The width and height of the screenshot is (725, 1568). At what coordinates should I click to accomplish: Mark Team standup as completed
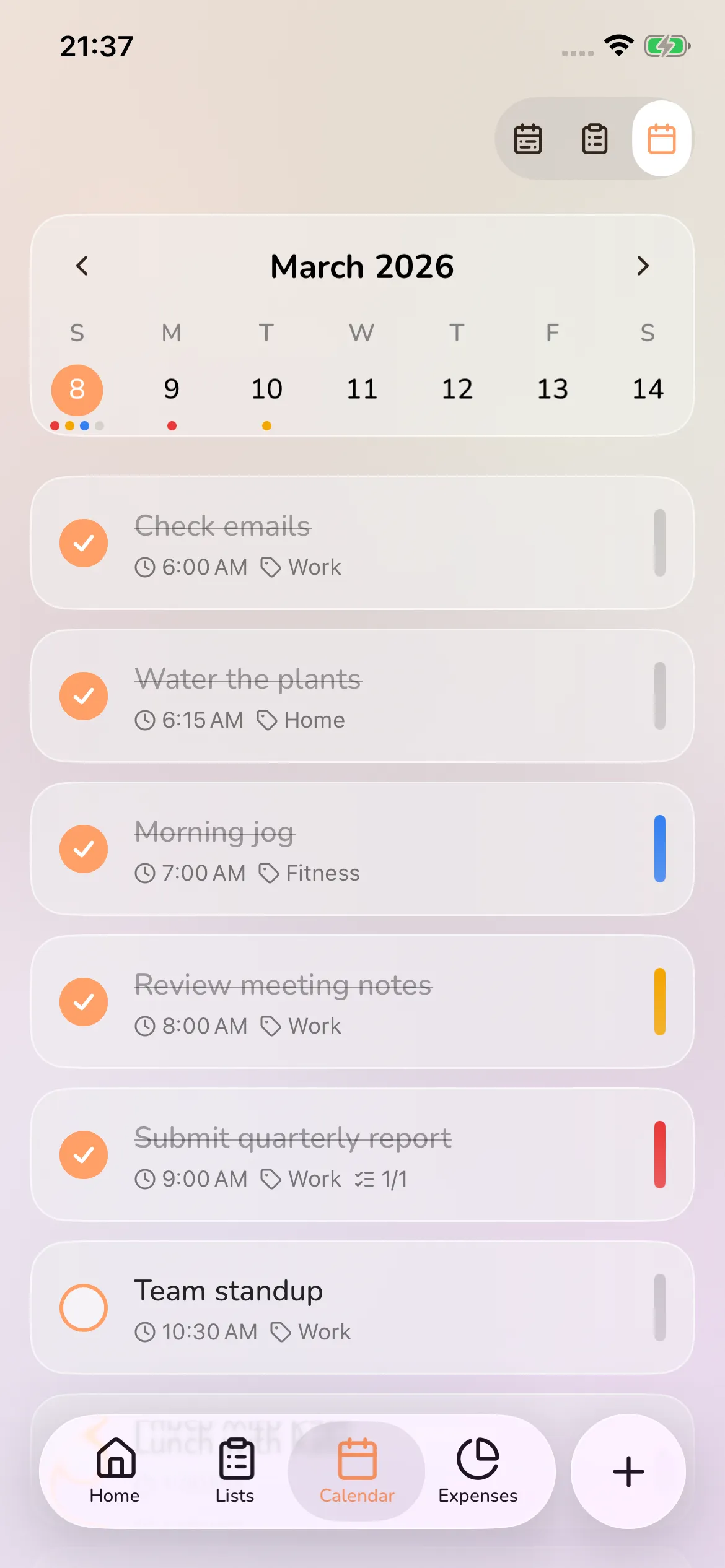tap(83, 1307)
